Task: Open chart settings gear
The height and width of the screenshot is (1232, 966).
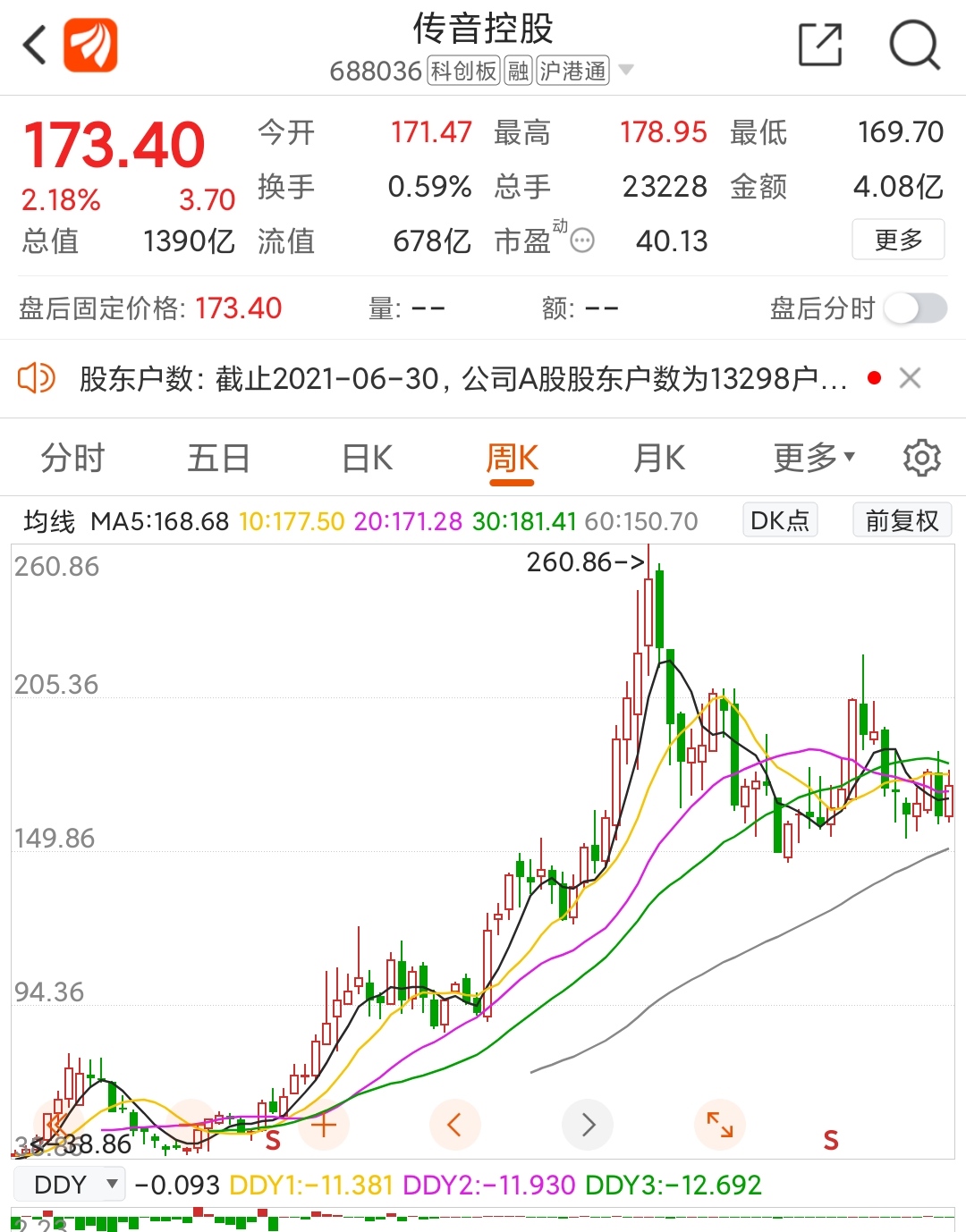Action: 921,458
